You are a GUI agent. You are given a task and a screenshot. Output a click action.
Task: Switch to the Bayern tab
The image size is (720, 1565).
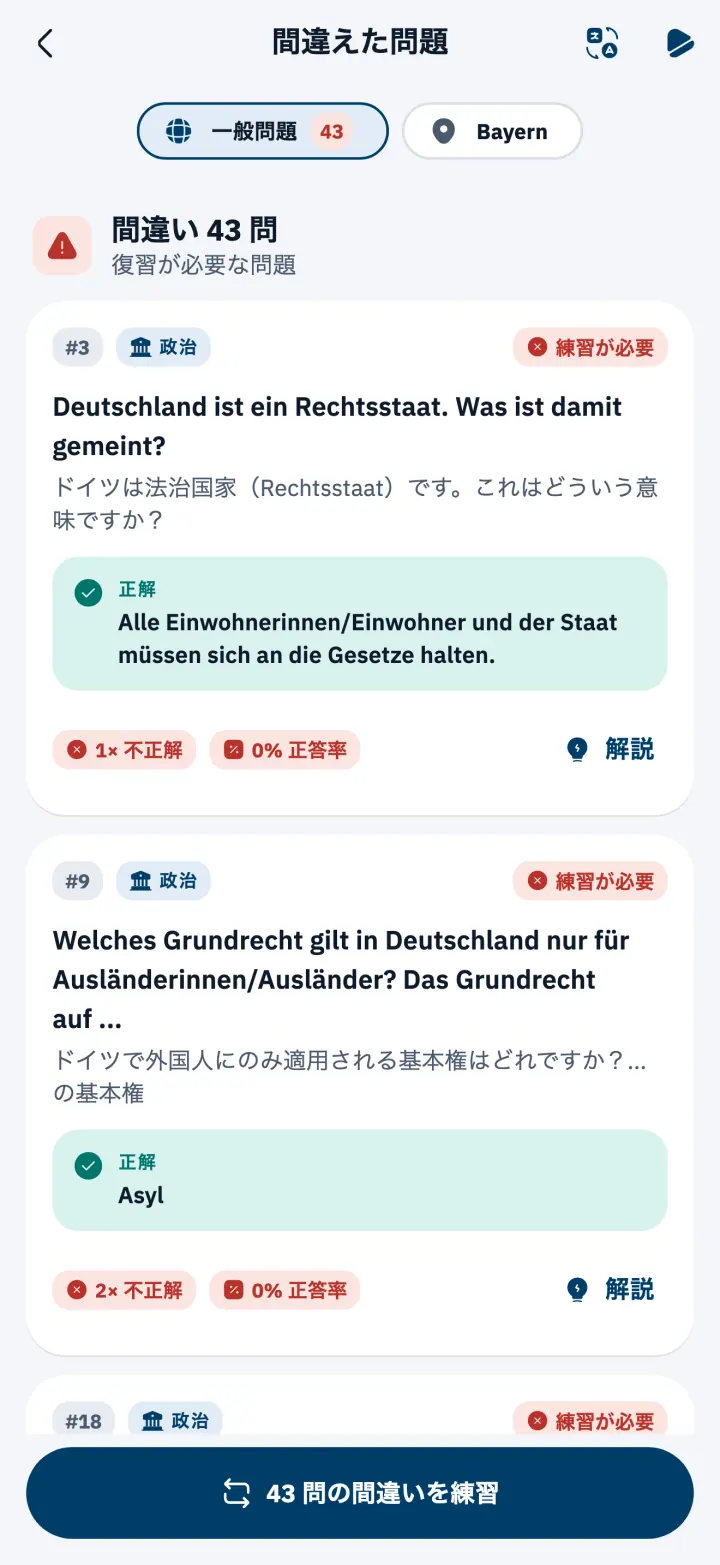pyautogui.click(x=492, y=131)
